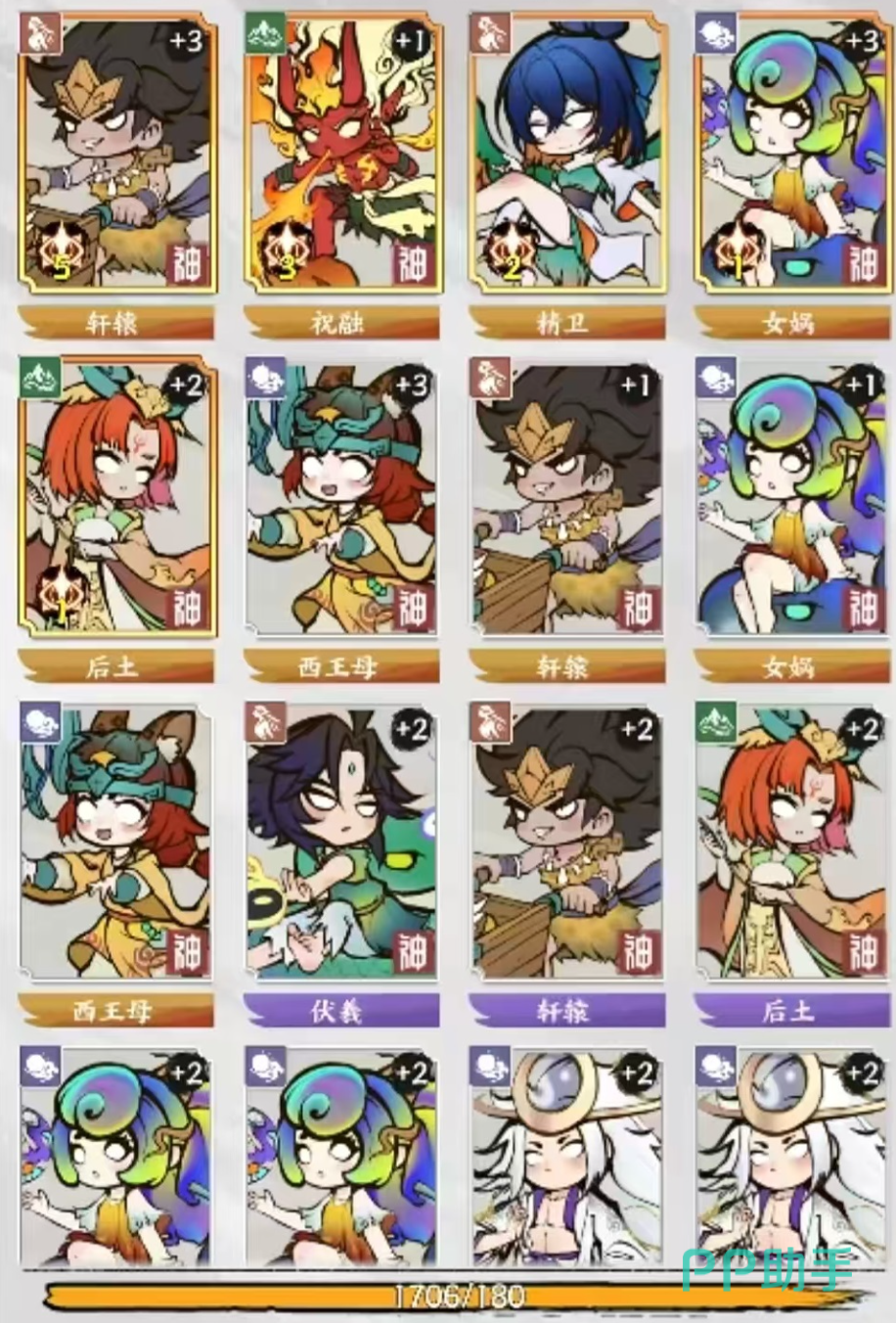Open the 后土 card with orange name banner

115,497
